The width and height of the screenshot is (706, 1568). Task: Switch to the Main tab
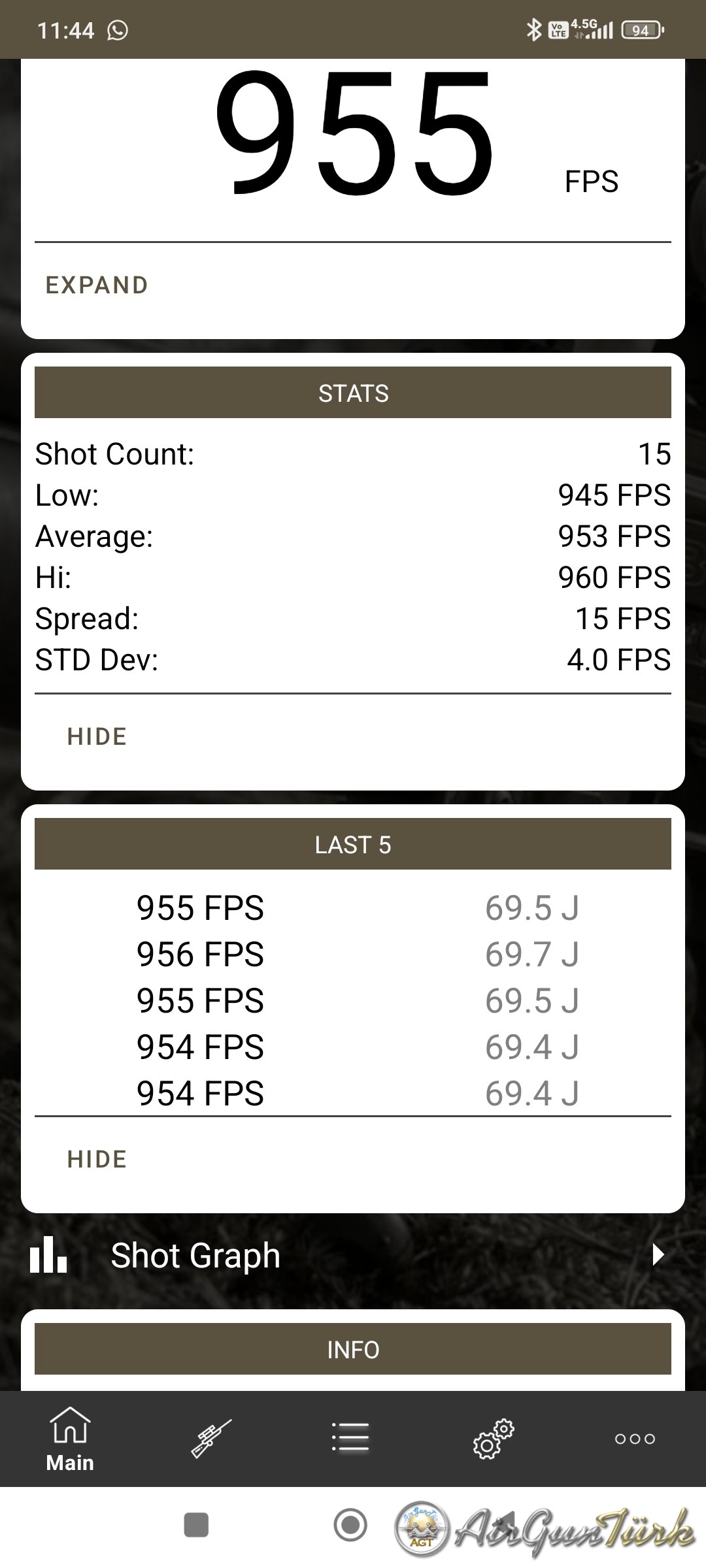tap(70, 1440)
